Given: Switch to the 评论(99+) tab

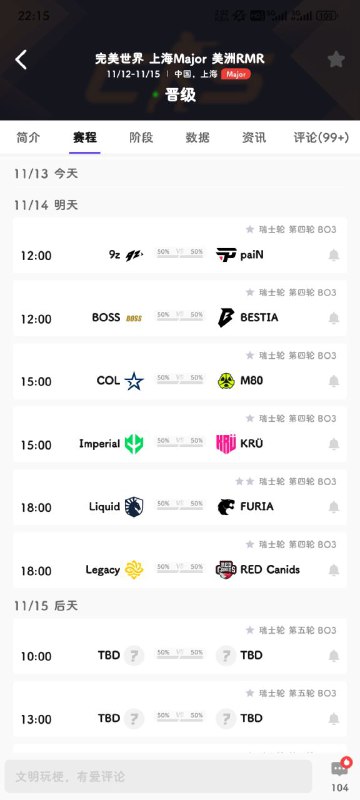Looking at the screenshot, I should point(321,137).
